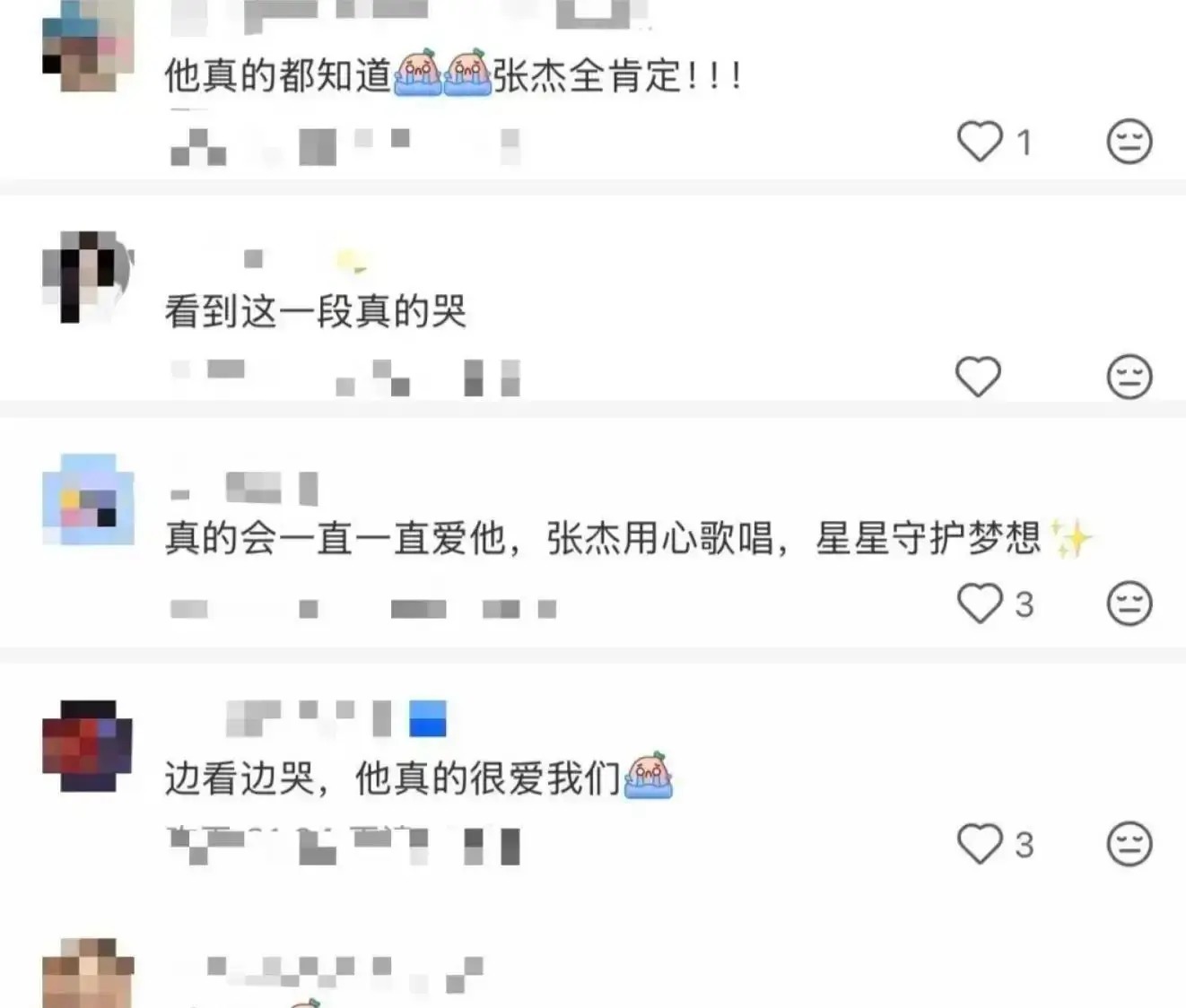
Task: Dislike the '星星守护梦想' comment
Action: (1129, 604)
